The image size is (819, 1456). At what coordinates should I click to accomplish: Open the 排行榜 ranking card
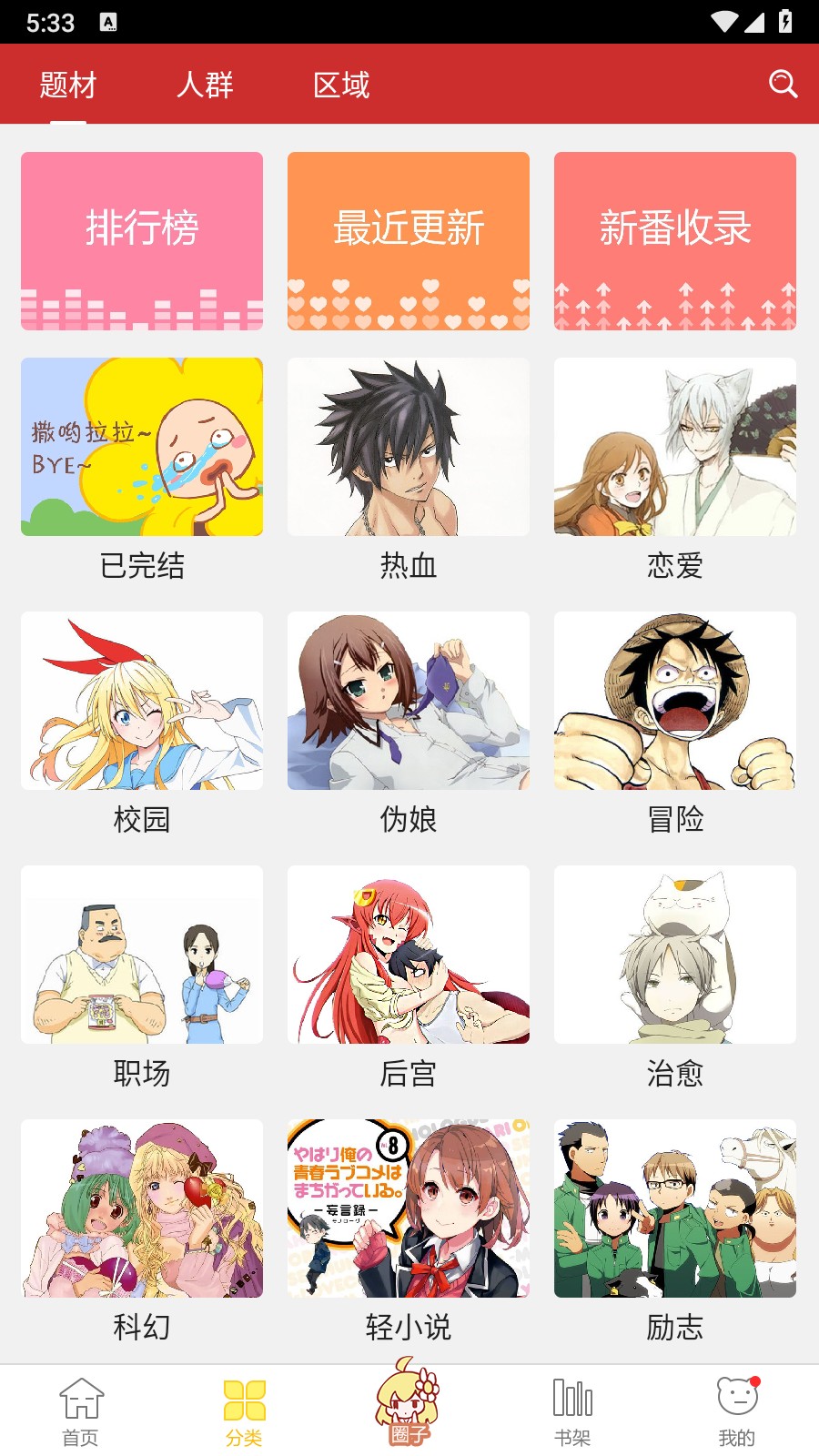(x=142, y=240)
